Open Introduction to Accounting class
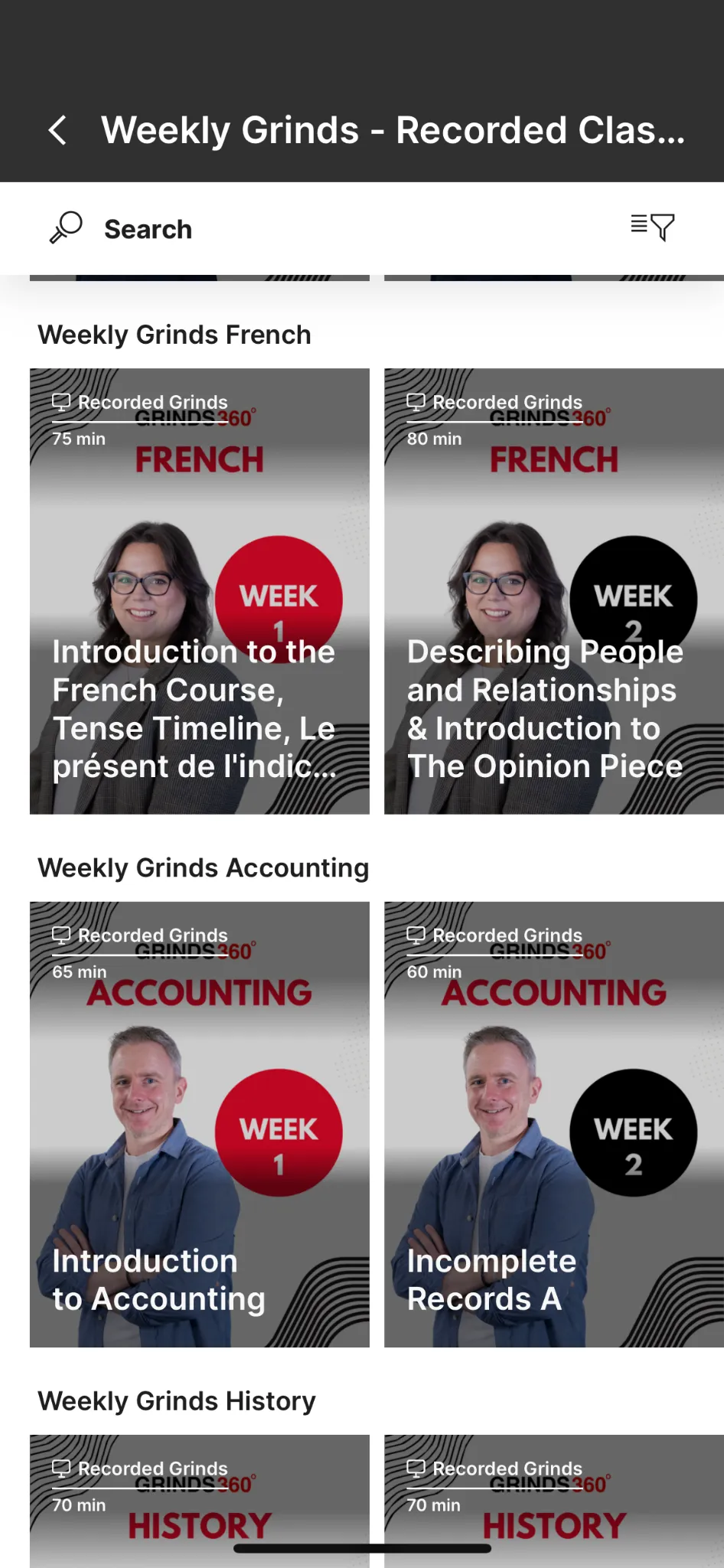The width and height of the screenshot is (724, 1568). [199, 1124]
